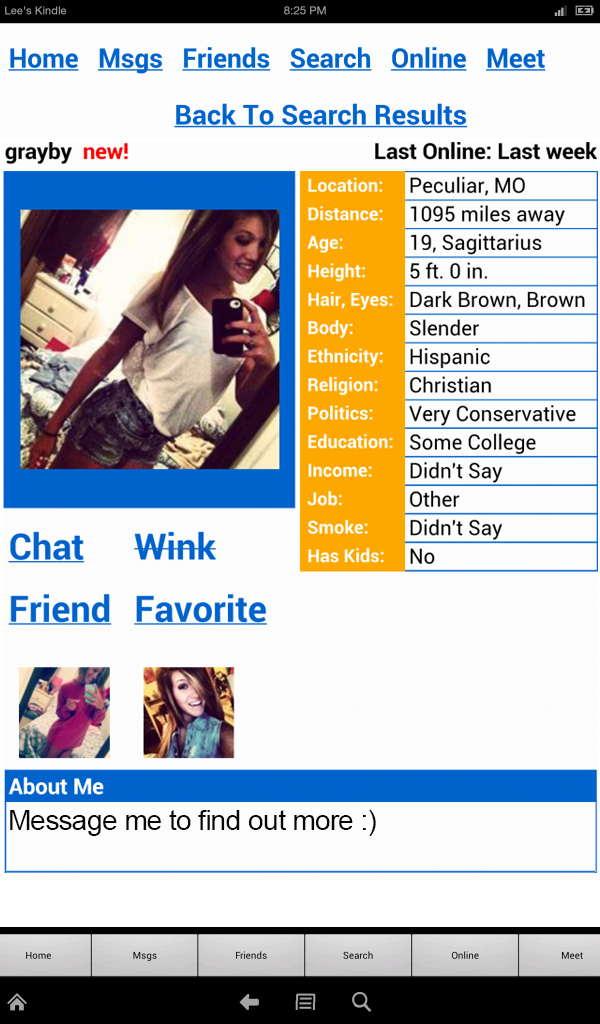Open the underlined Friends link
The image size is (600, 1024).
226,59
